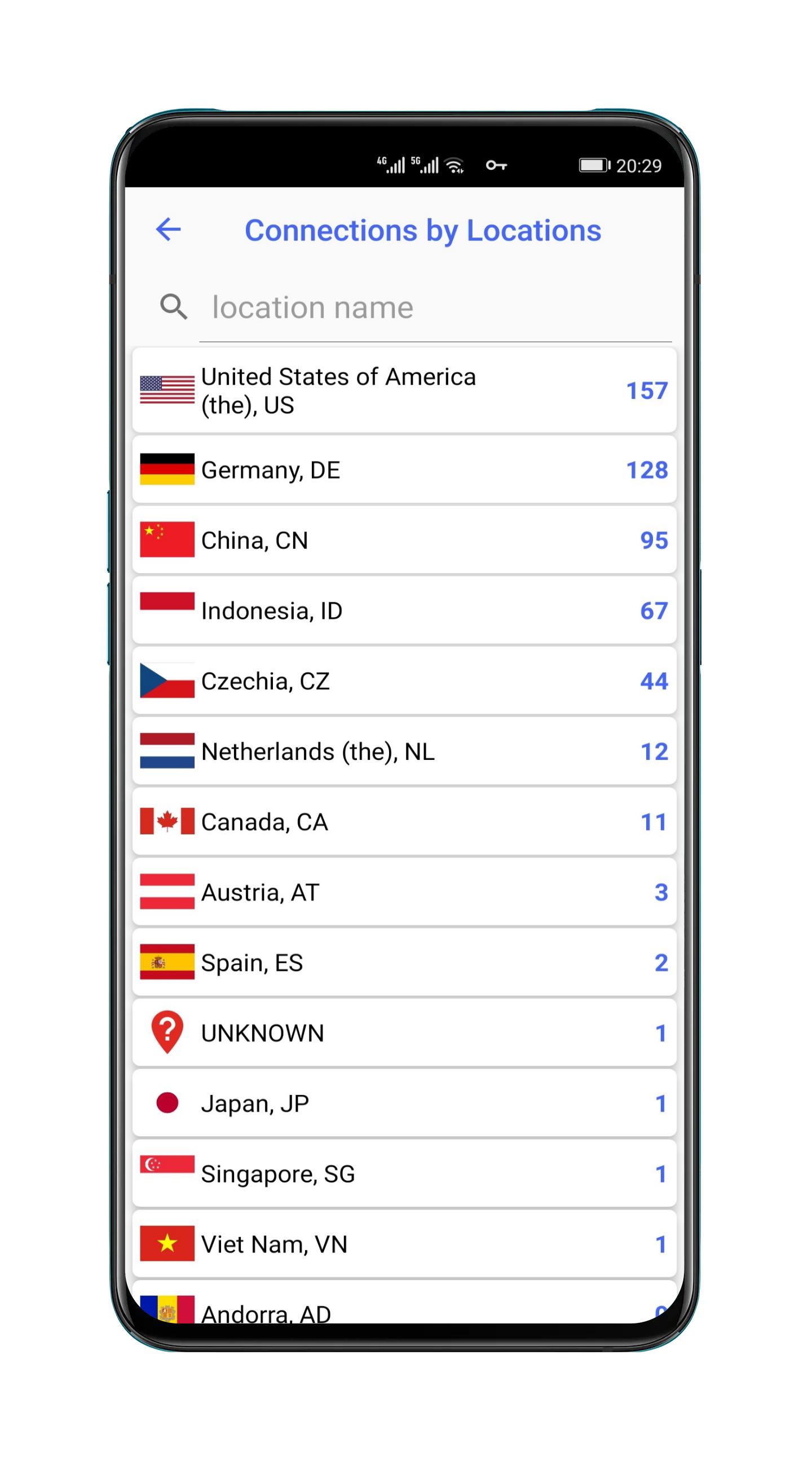This screenshot has width=812, height=1460.
Task: Open the Czechia, CZ row
Action: point(404,680)
